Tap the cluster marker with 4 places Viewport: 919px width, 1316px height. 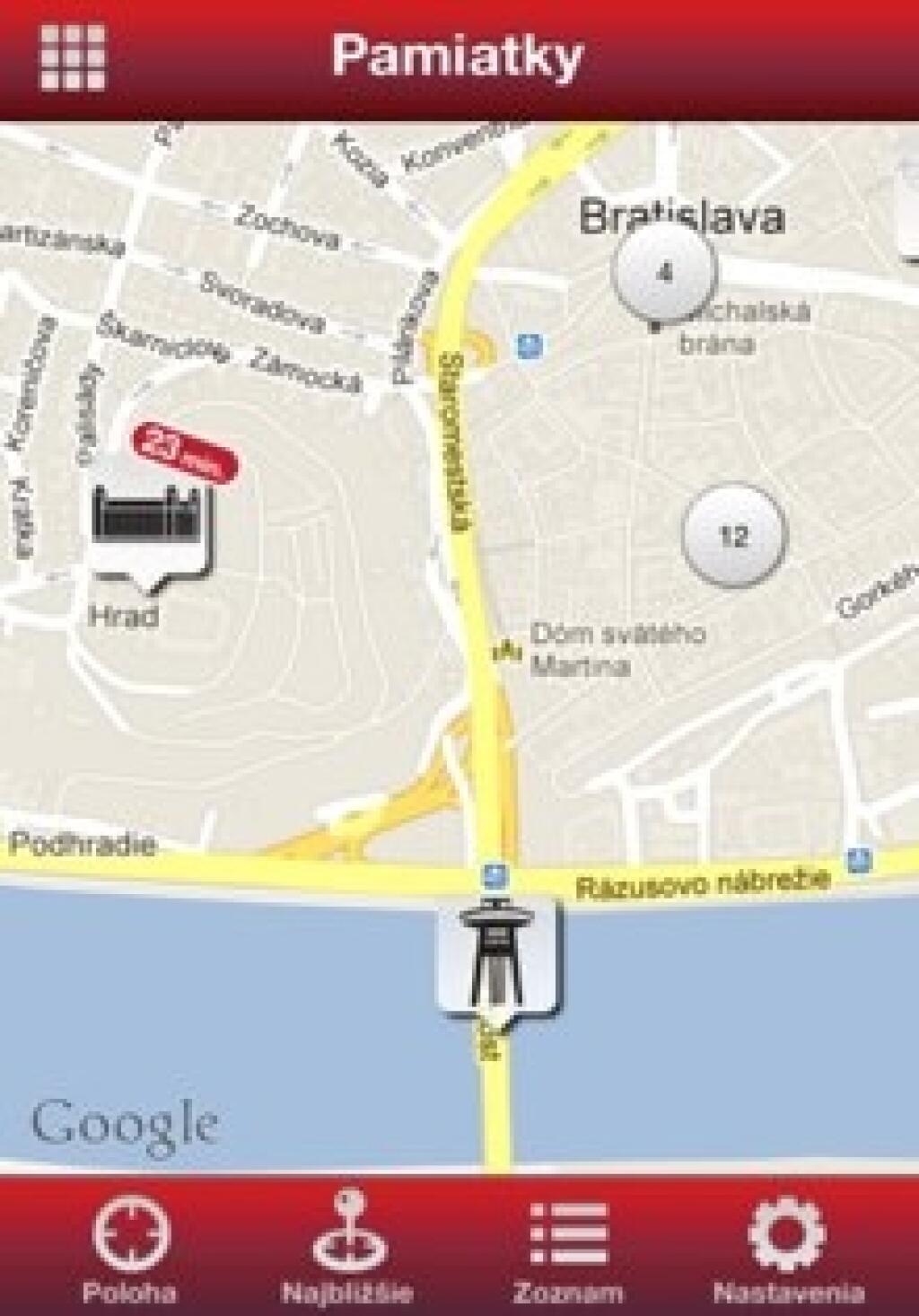tap(664, 273)
